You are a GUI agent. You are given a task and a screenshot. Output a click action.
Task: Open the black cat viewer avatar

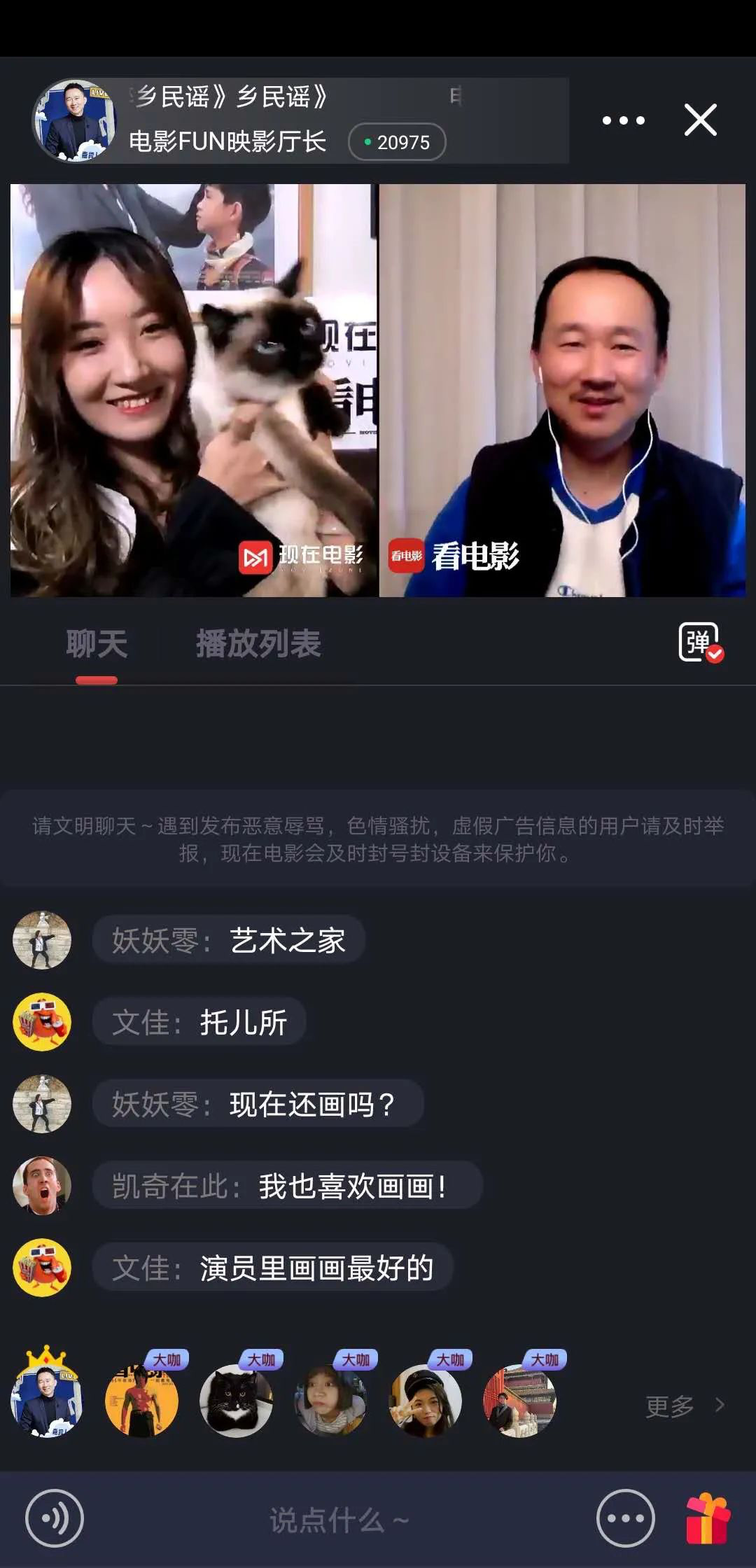coord(236,1401)
